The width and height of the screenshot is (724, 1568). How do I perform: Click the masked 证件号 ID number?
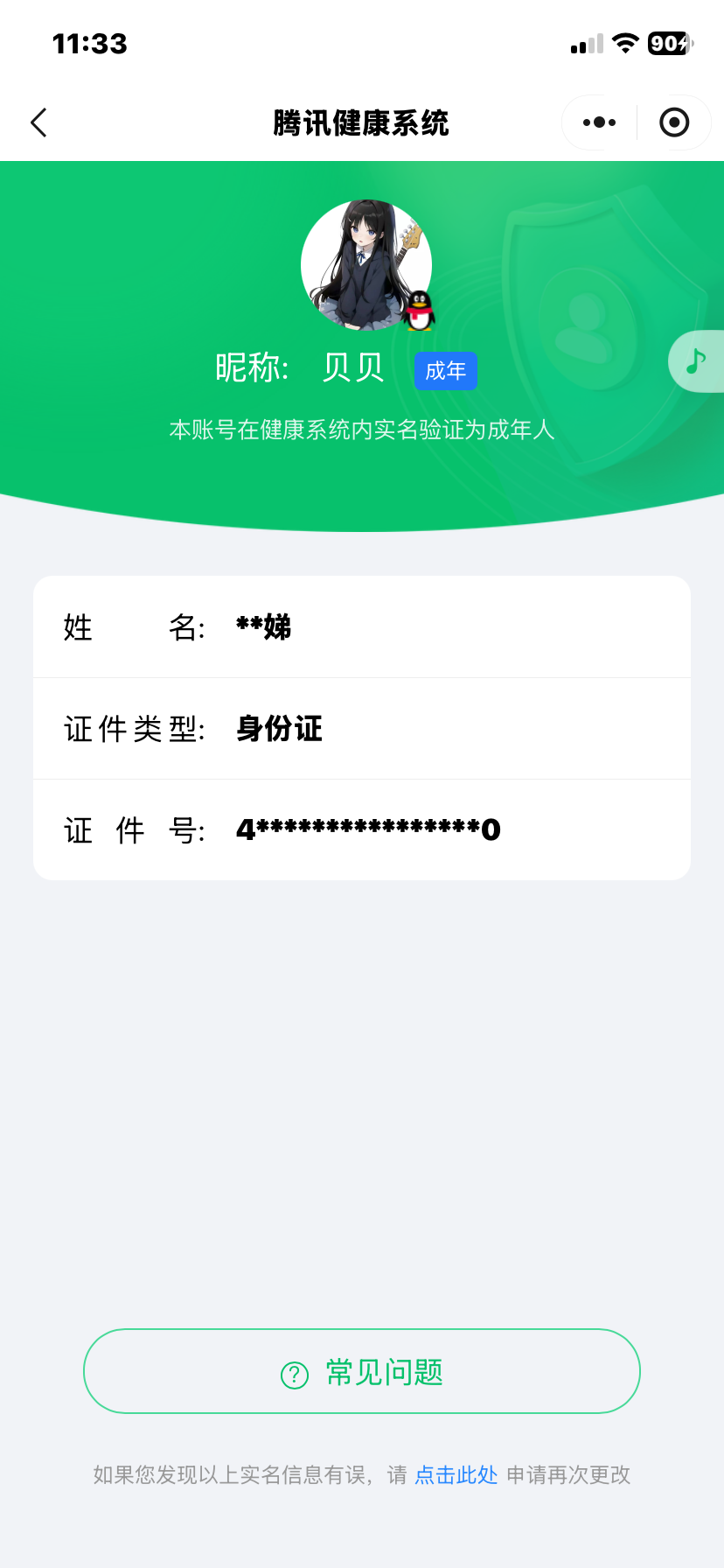pyautogui.click(x=368, y=829)
